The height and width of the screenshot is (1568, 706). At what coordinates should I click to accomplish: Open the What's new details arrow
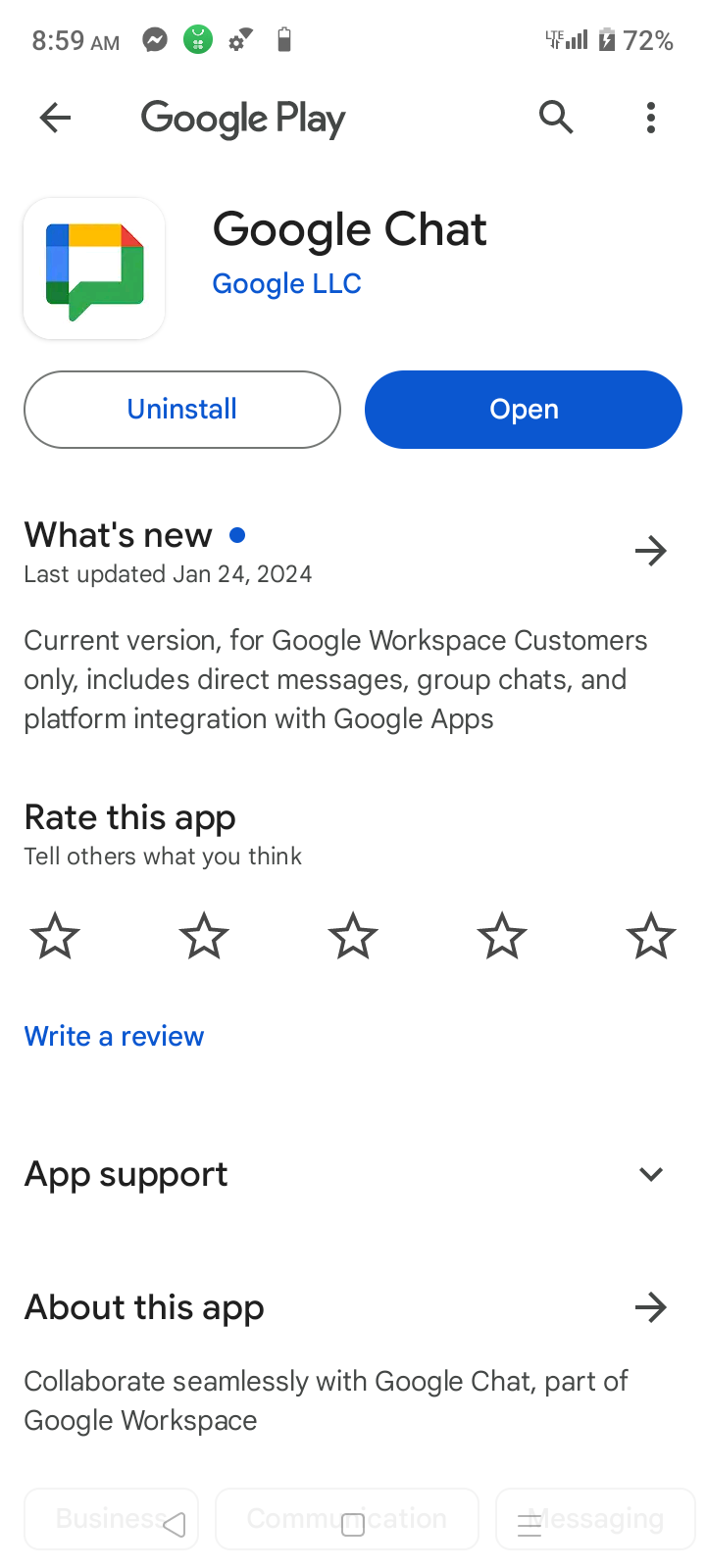click(x=651, y=551)
